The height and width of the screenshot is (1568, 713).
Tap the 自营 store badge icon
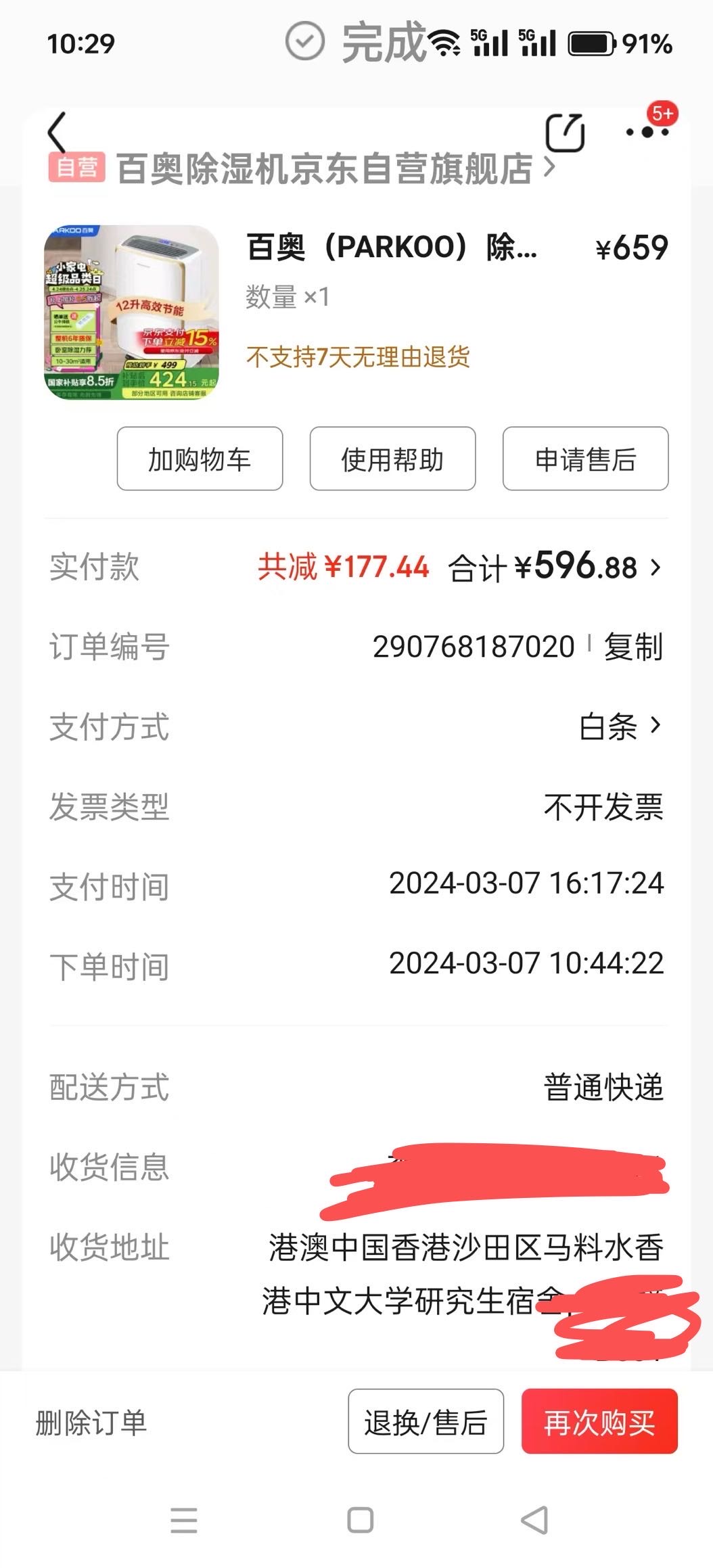tap(76, 166)
